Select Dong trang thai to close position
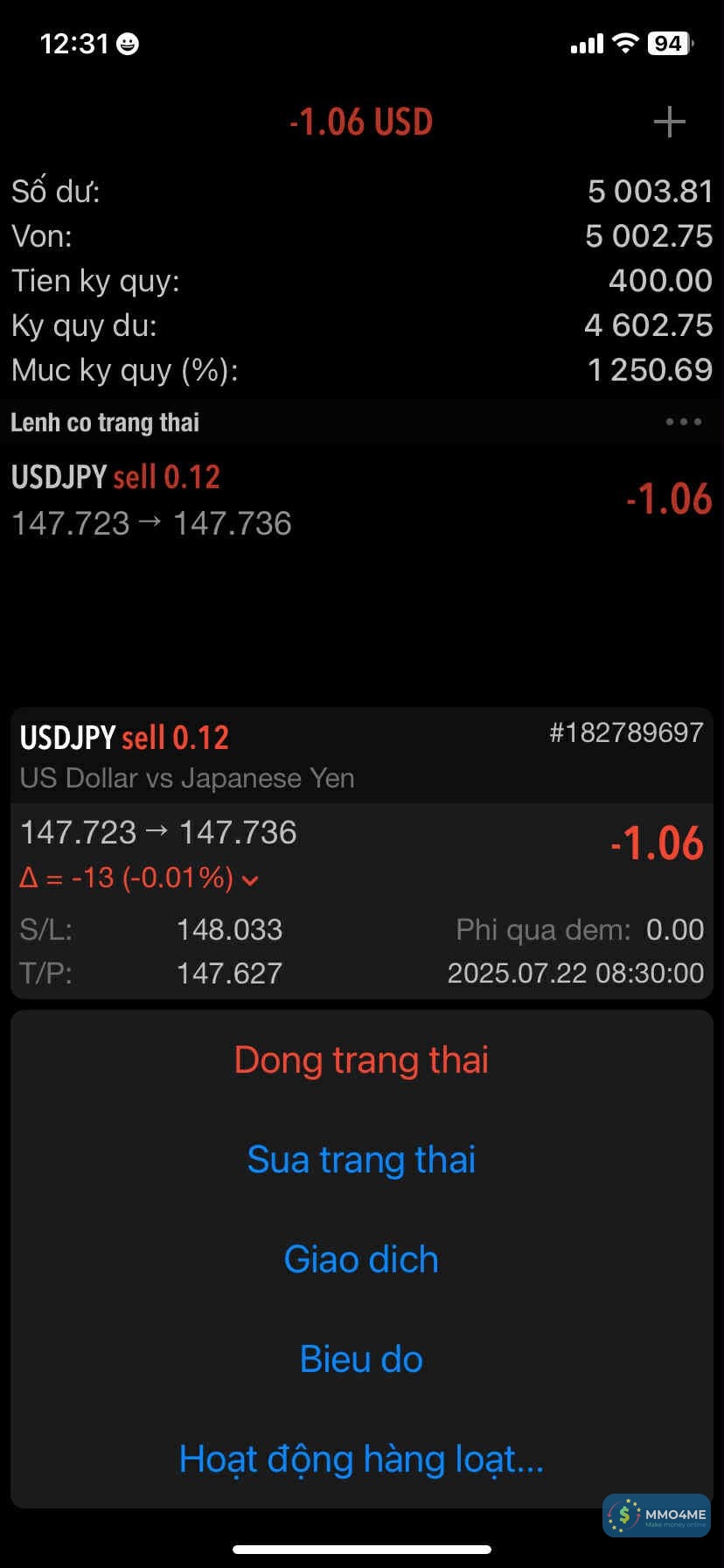Image resolution: width=724 pixels, height=1568 pixels. tap(361, 1060)
